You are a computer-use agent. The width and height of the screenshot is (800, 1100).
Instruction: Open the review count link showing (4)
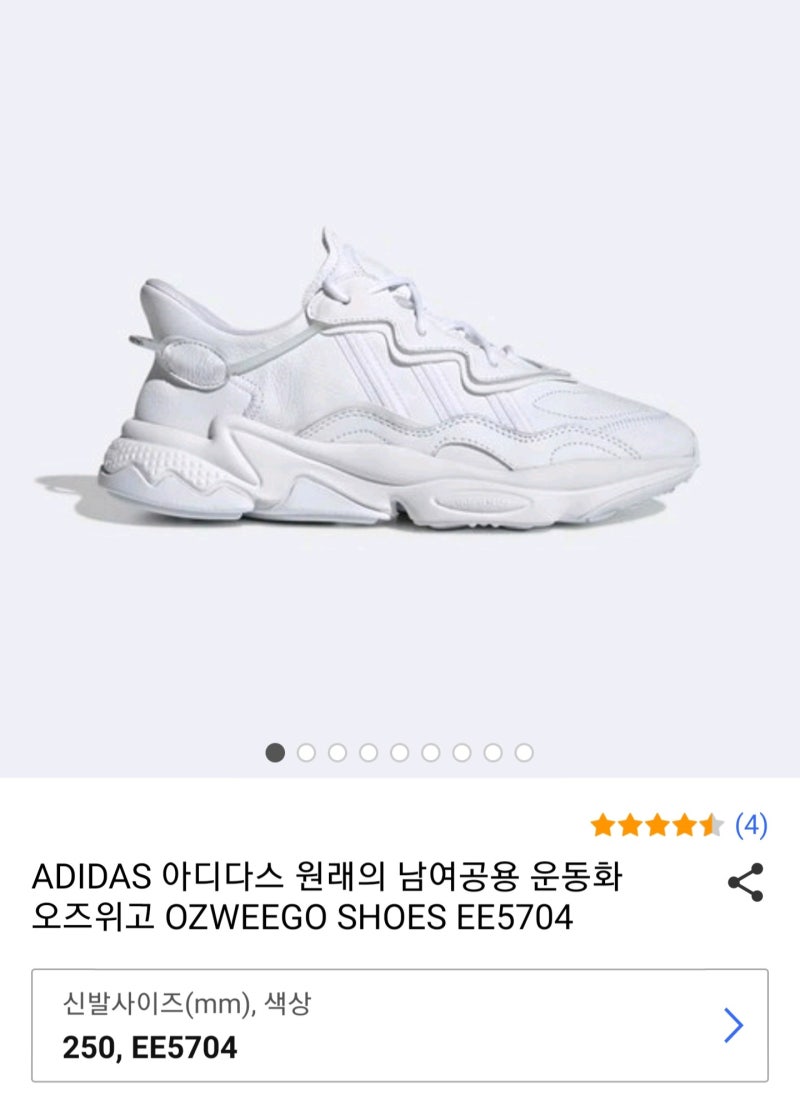(749, 825)
